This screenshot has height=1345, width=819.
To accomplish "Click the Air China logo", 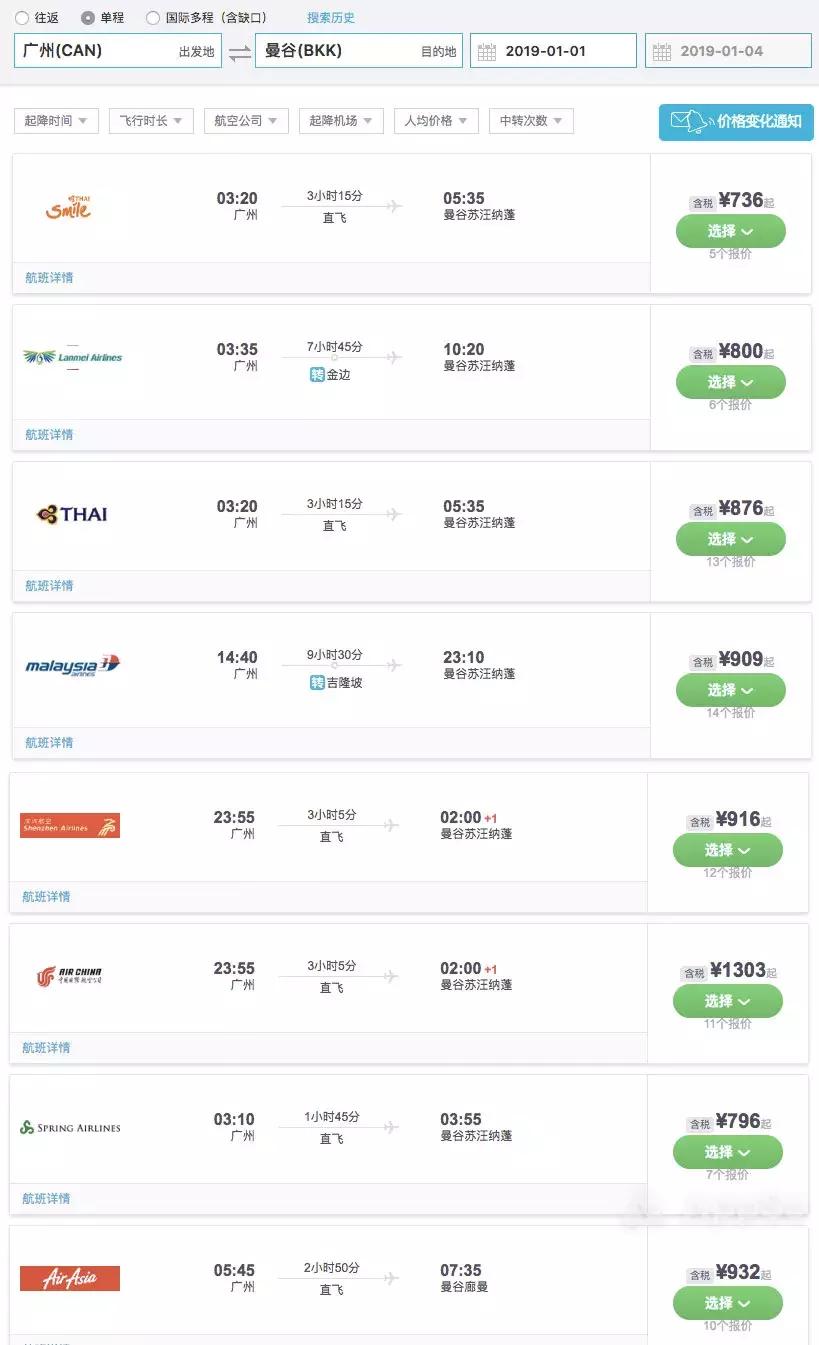I will 68,975.
